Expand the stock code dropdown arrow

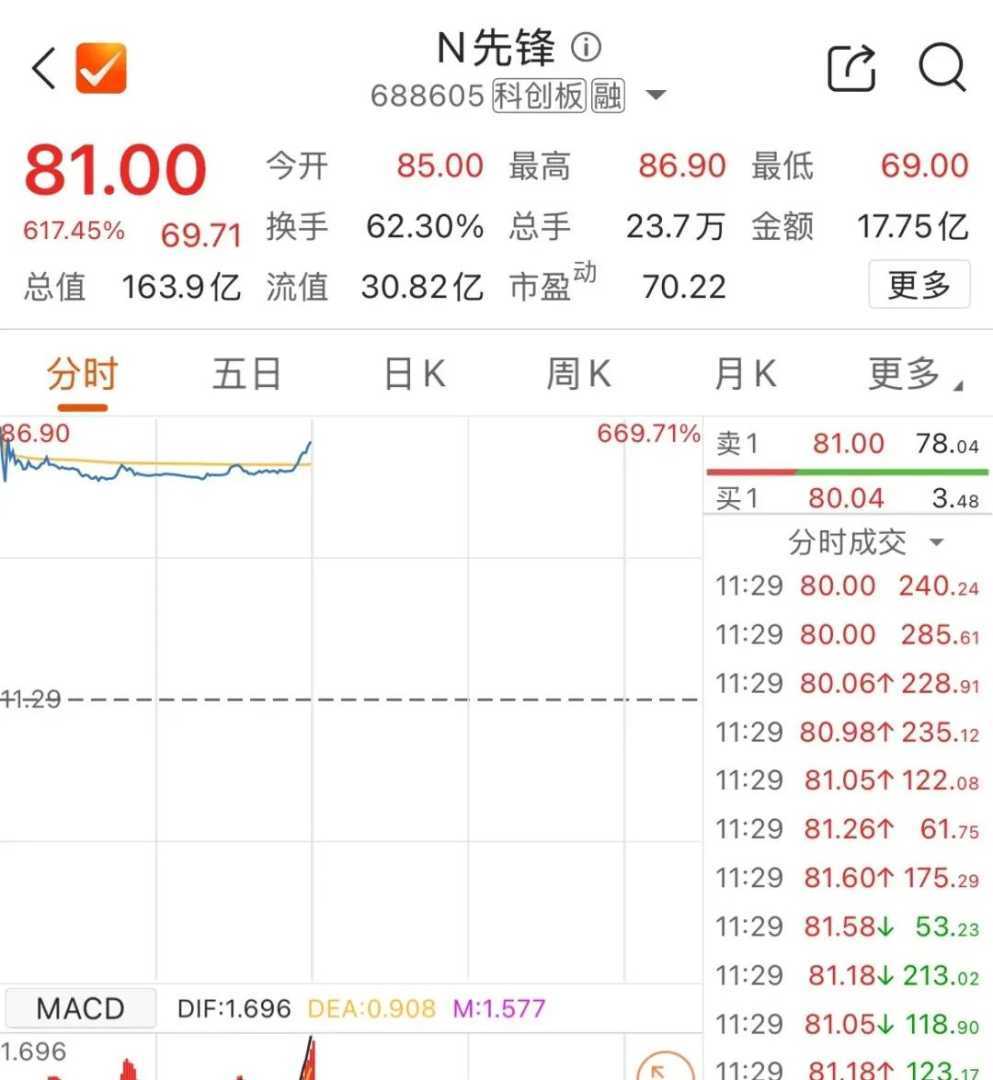(x=656, y=96)
